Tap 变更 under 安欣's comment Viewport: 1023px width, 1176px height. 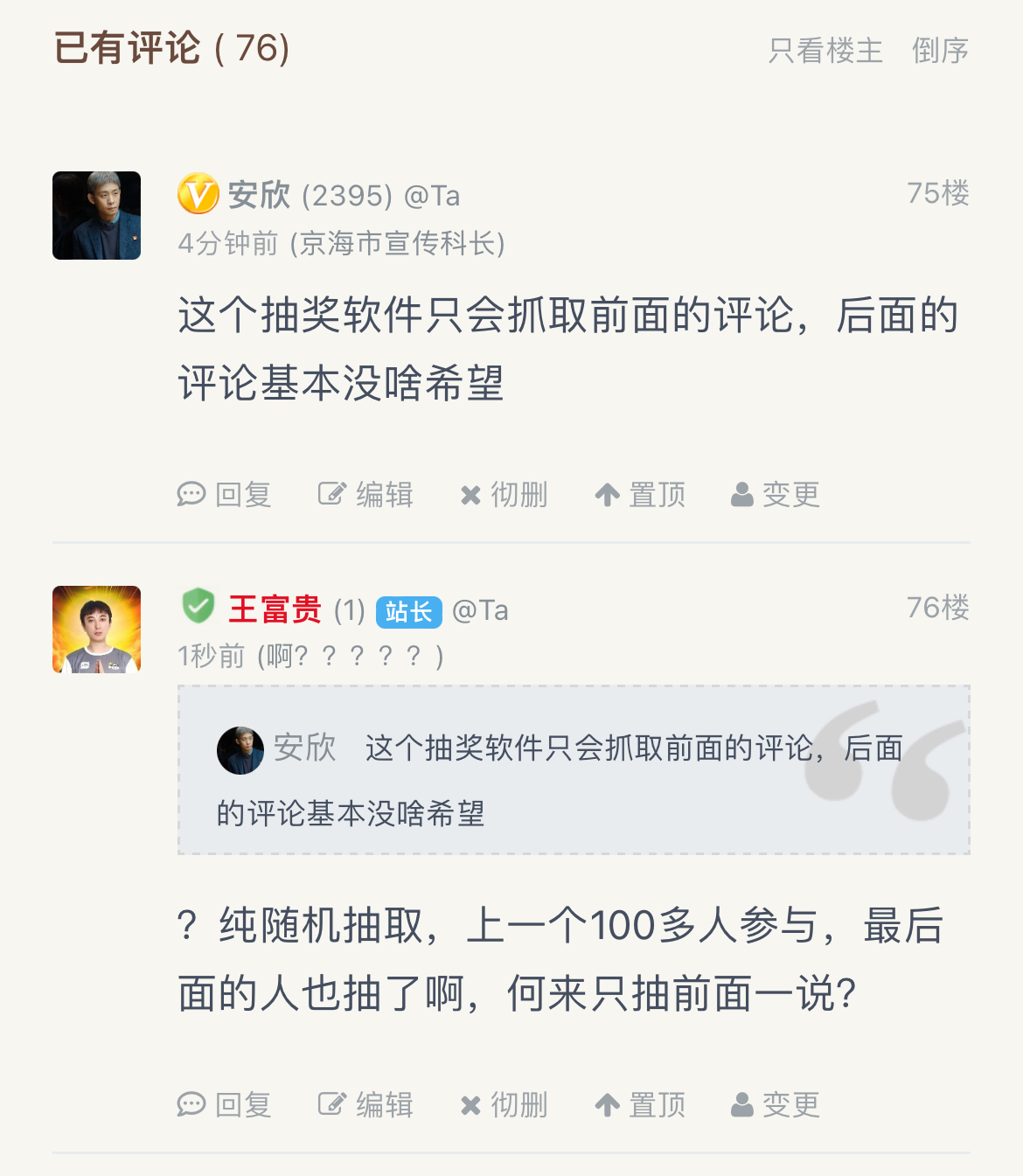click(x=776, y=495)
